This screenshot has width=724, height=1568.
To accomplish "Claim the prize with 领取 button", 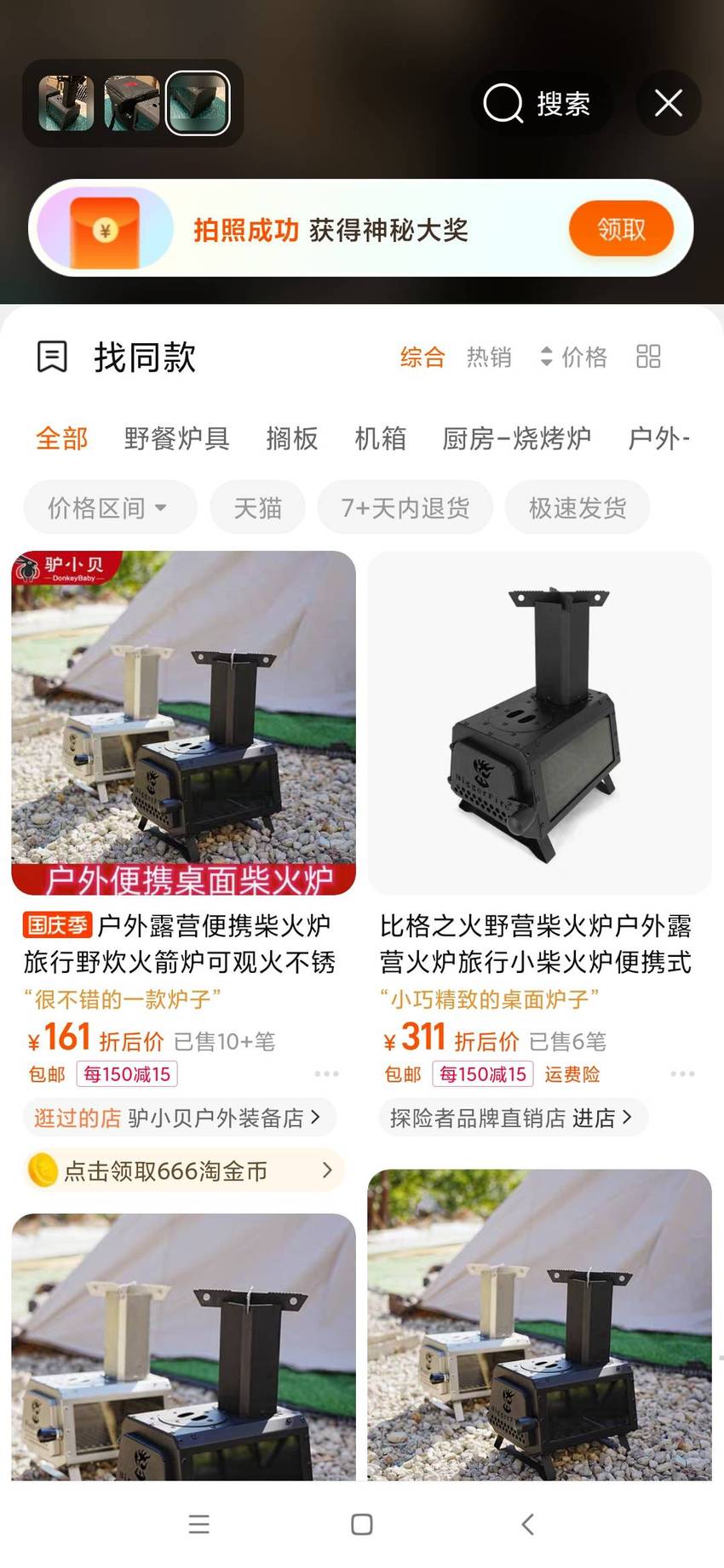I will (x=621, y=228).
